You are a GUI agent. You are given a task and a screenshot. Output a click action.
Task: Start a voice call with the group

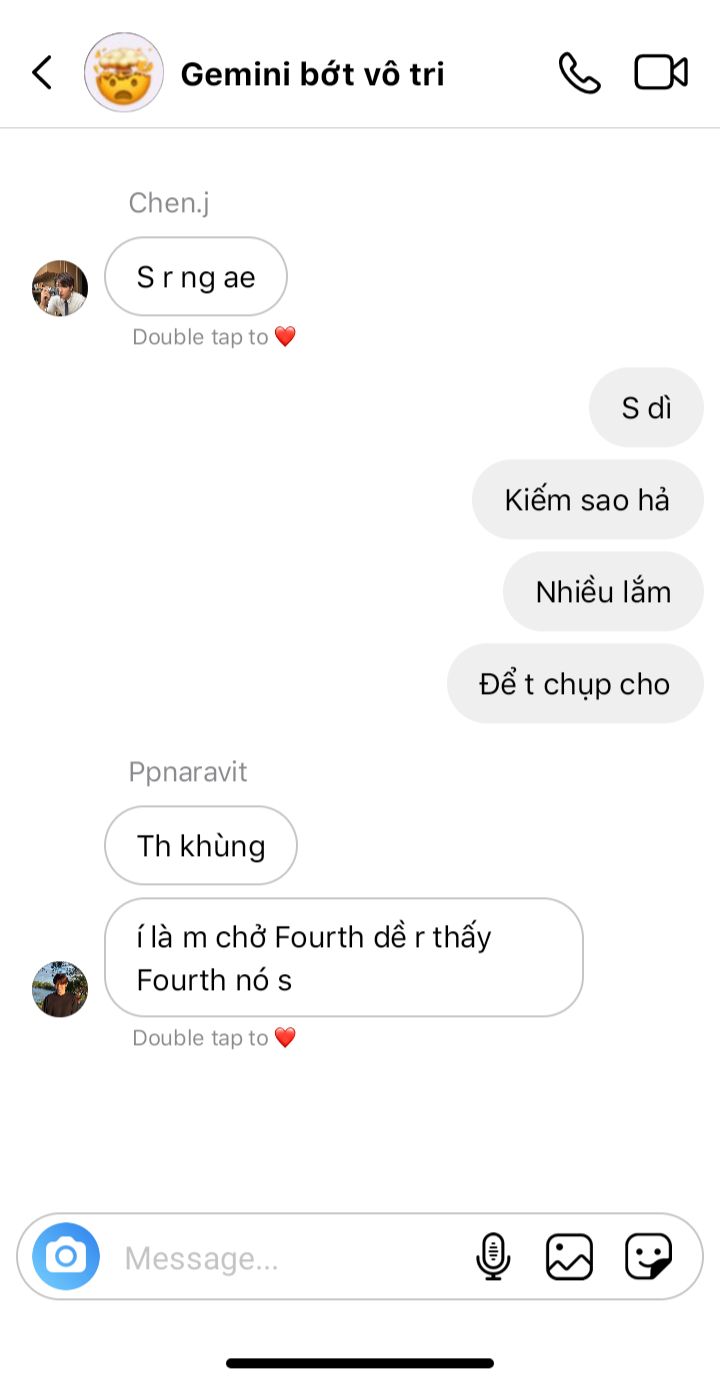pyautogui.click(x=579, y=73)
